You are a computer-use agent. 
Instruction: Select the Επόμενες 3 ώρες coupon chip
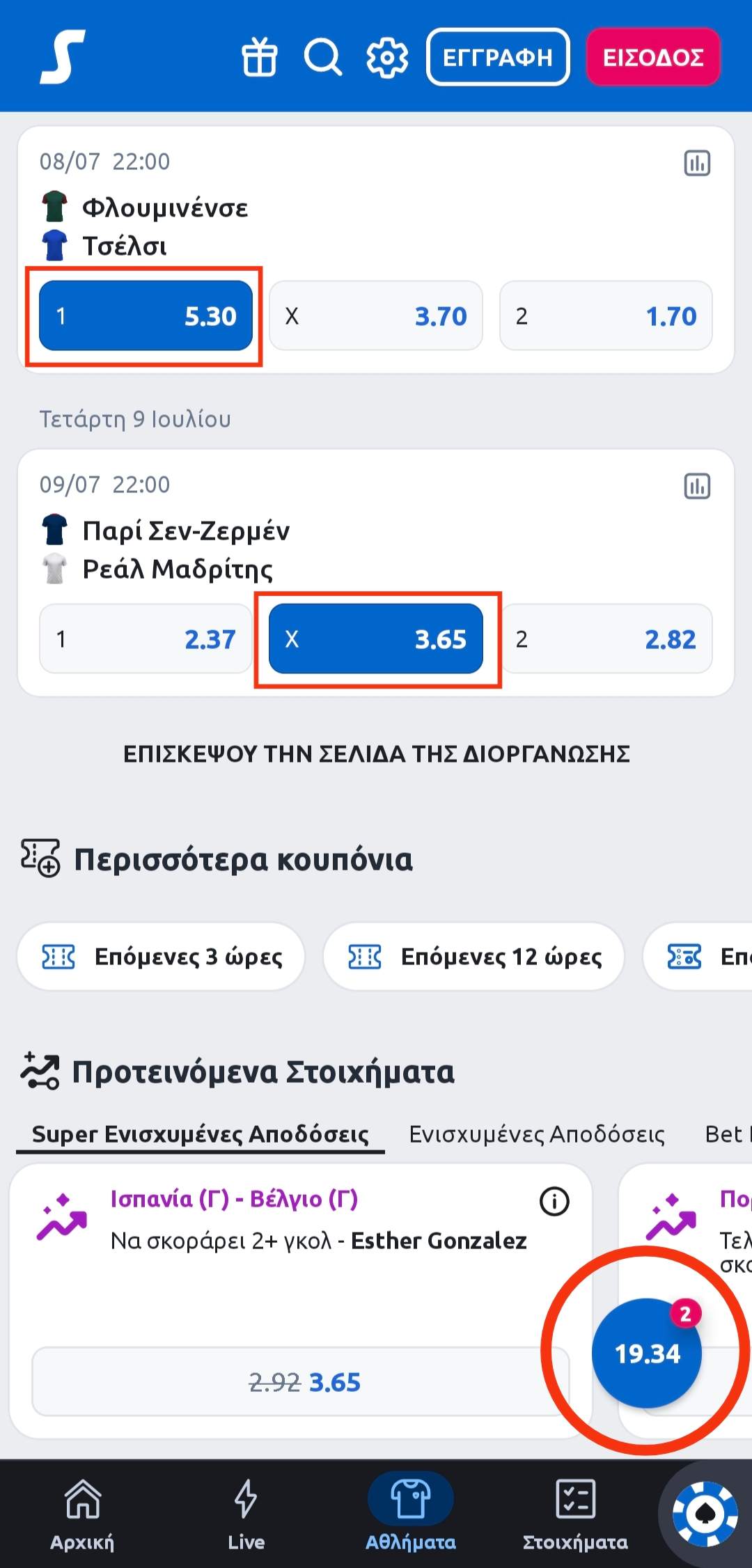point(161,957)
